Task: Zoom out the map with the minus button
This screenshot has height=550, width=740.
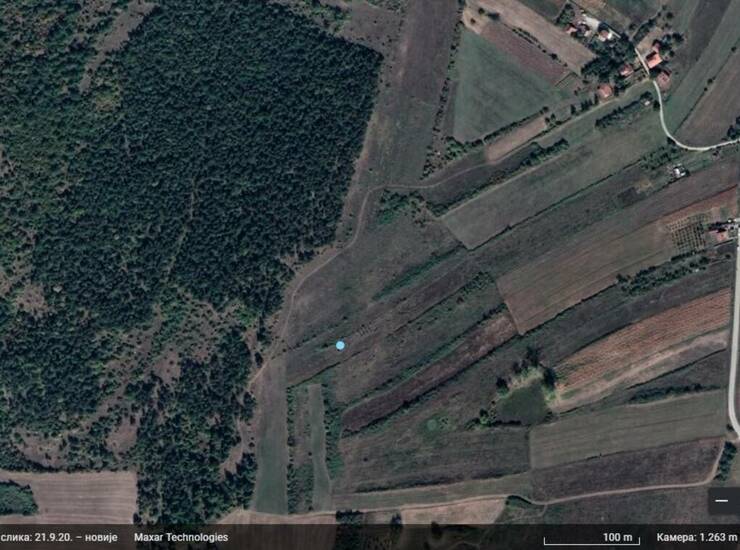Action: tap(722, 500)
